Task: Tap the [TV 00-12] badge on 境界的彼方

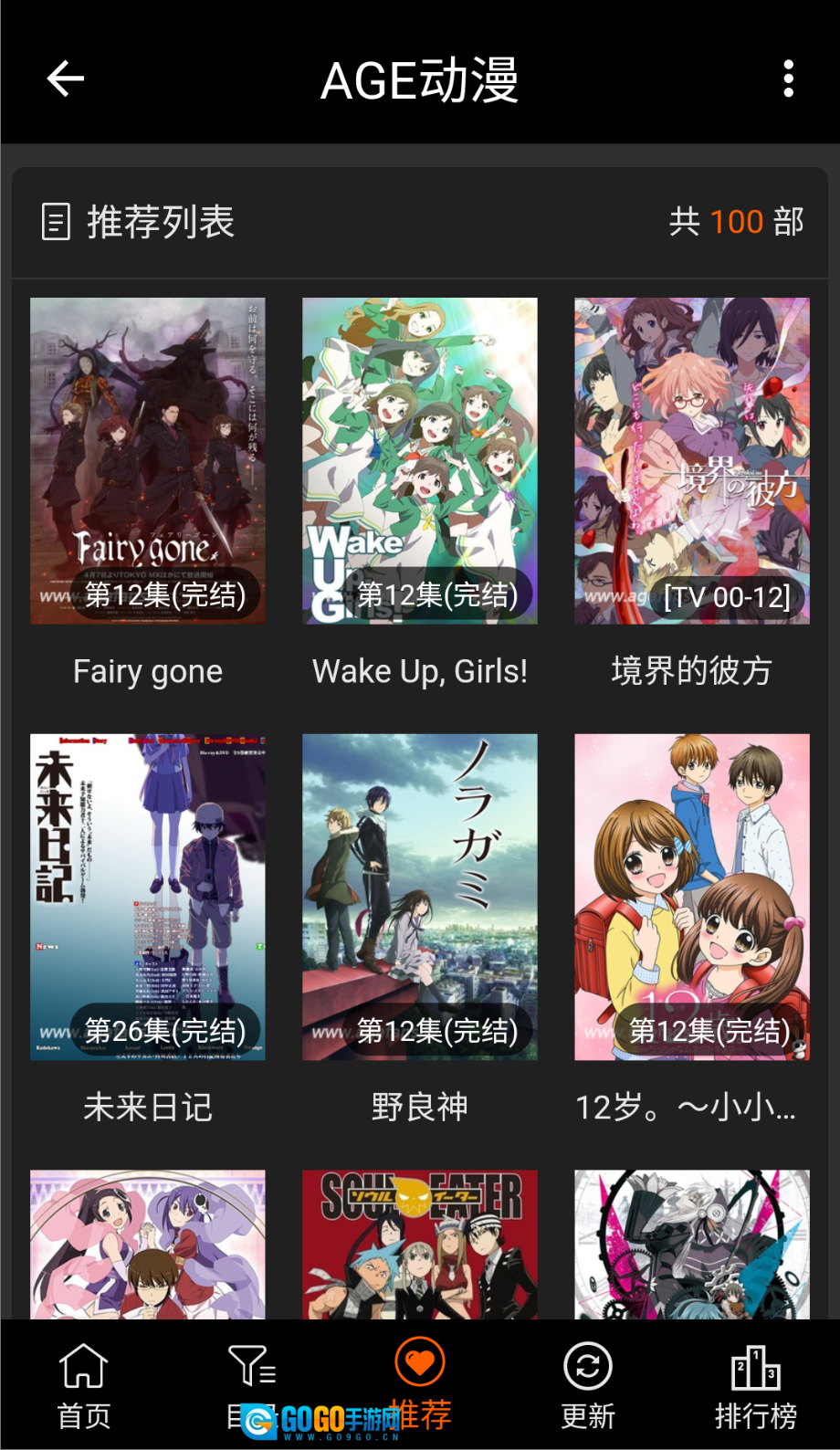Action: (728, 599)
